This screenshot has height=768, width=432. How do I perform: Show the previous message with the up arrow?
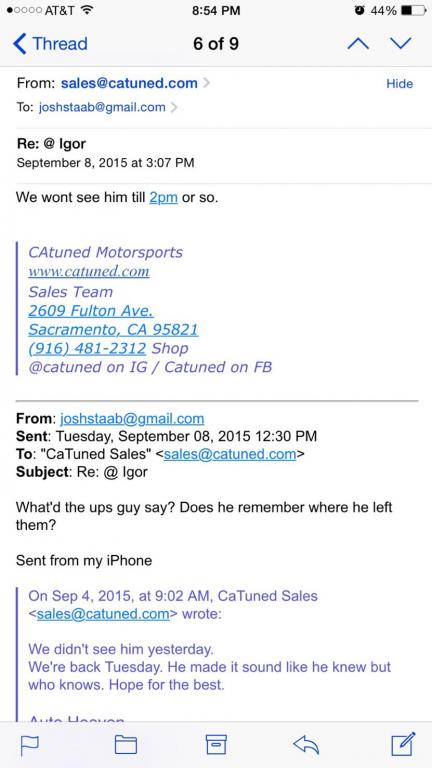tap(358, 44)
